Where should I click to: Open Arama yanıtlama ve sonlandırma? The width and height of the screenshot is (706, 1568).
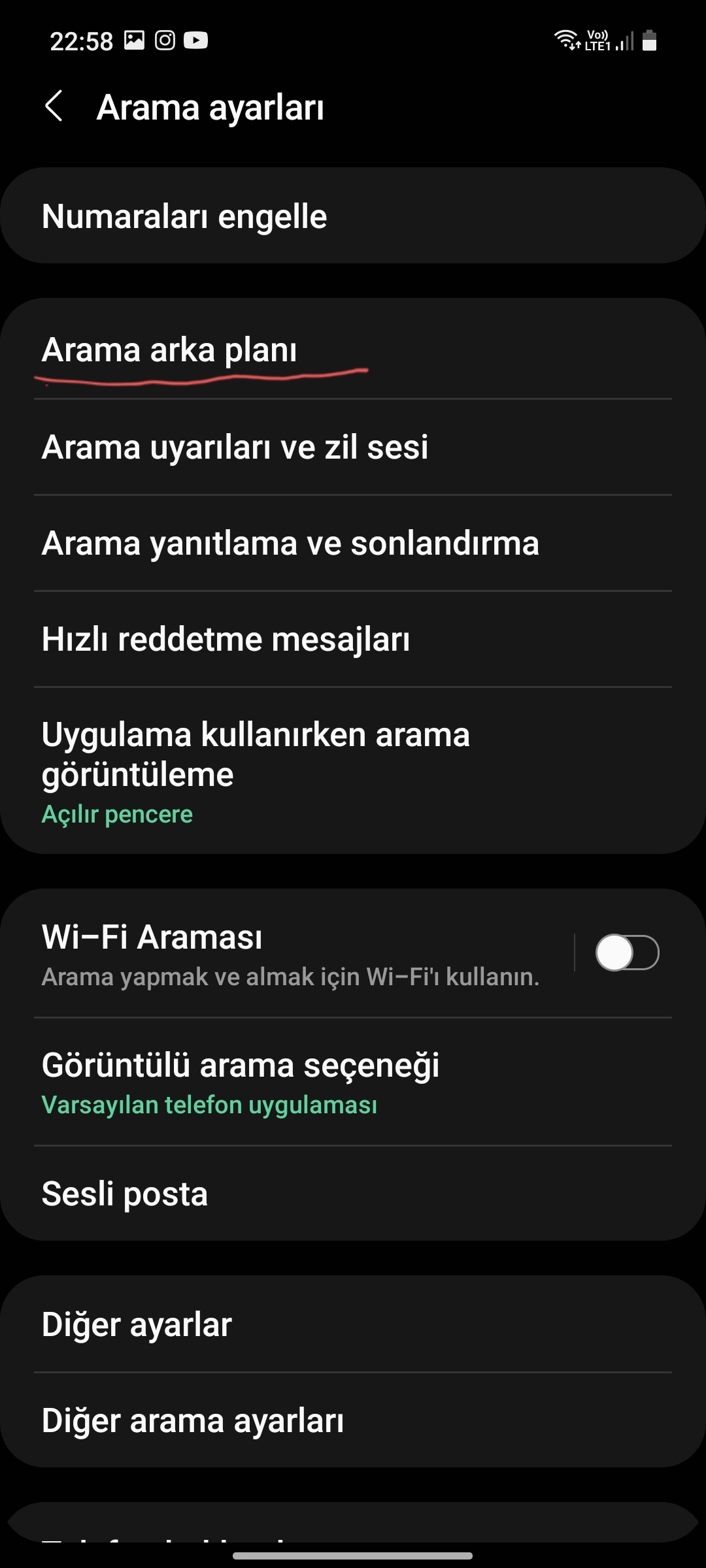point(353,543)
